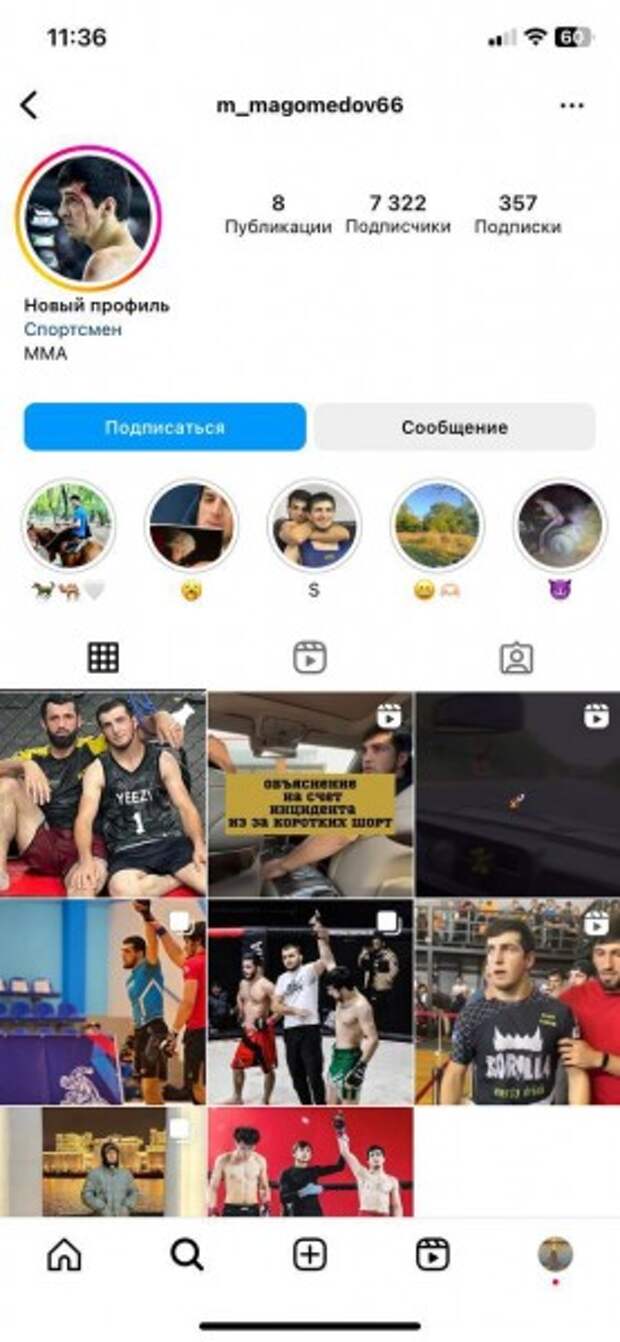This screenshot has width=620, height=1342.
Task: Open your own profile from the bottom bar
Action: (x=555, y=1254)
